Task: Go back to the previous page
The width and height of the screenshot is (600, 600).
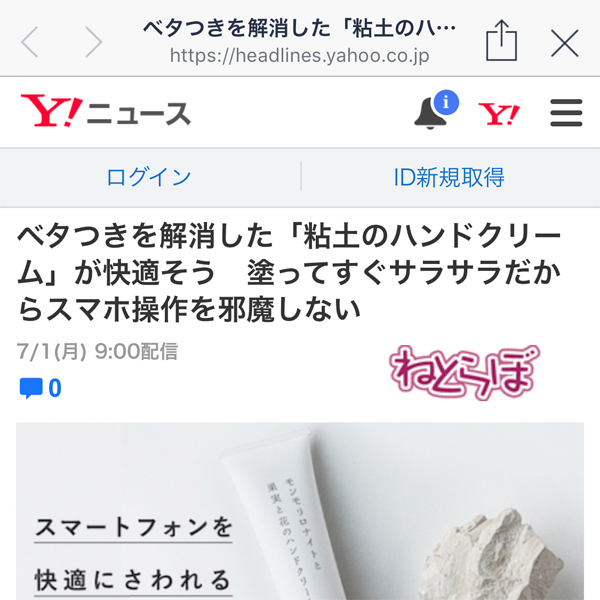Action: click(30, 42)
